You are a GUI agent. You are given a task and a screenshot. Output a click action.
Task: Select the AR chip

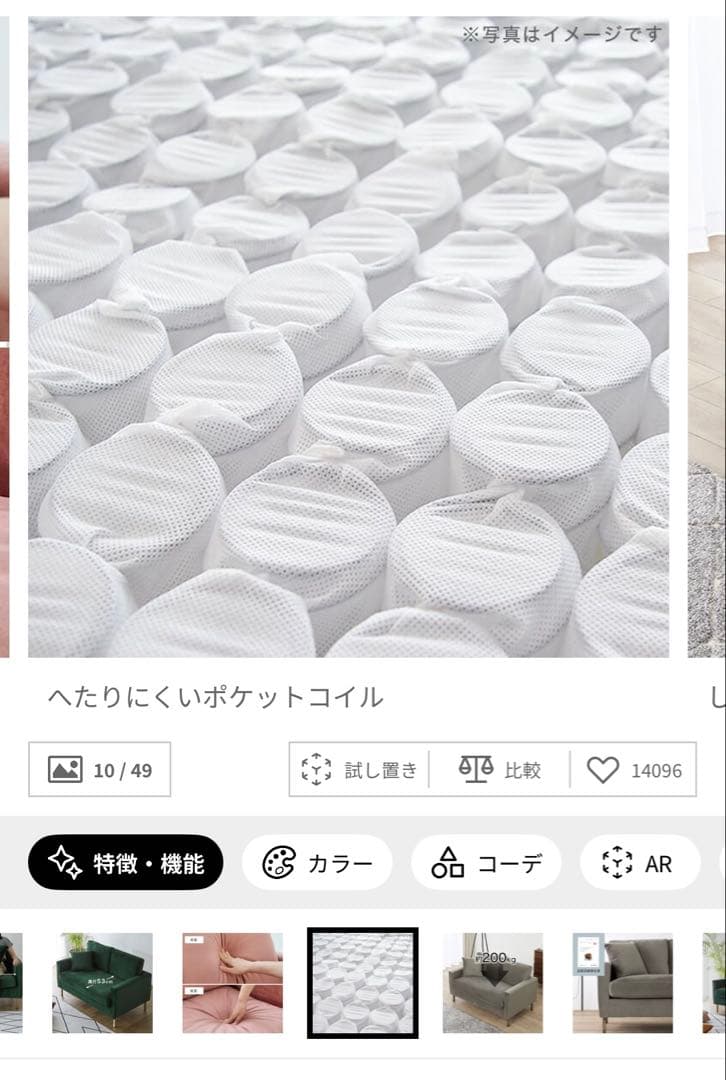click(x=638, y=862)
